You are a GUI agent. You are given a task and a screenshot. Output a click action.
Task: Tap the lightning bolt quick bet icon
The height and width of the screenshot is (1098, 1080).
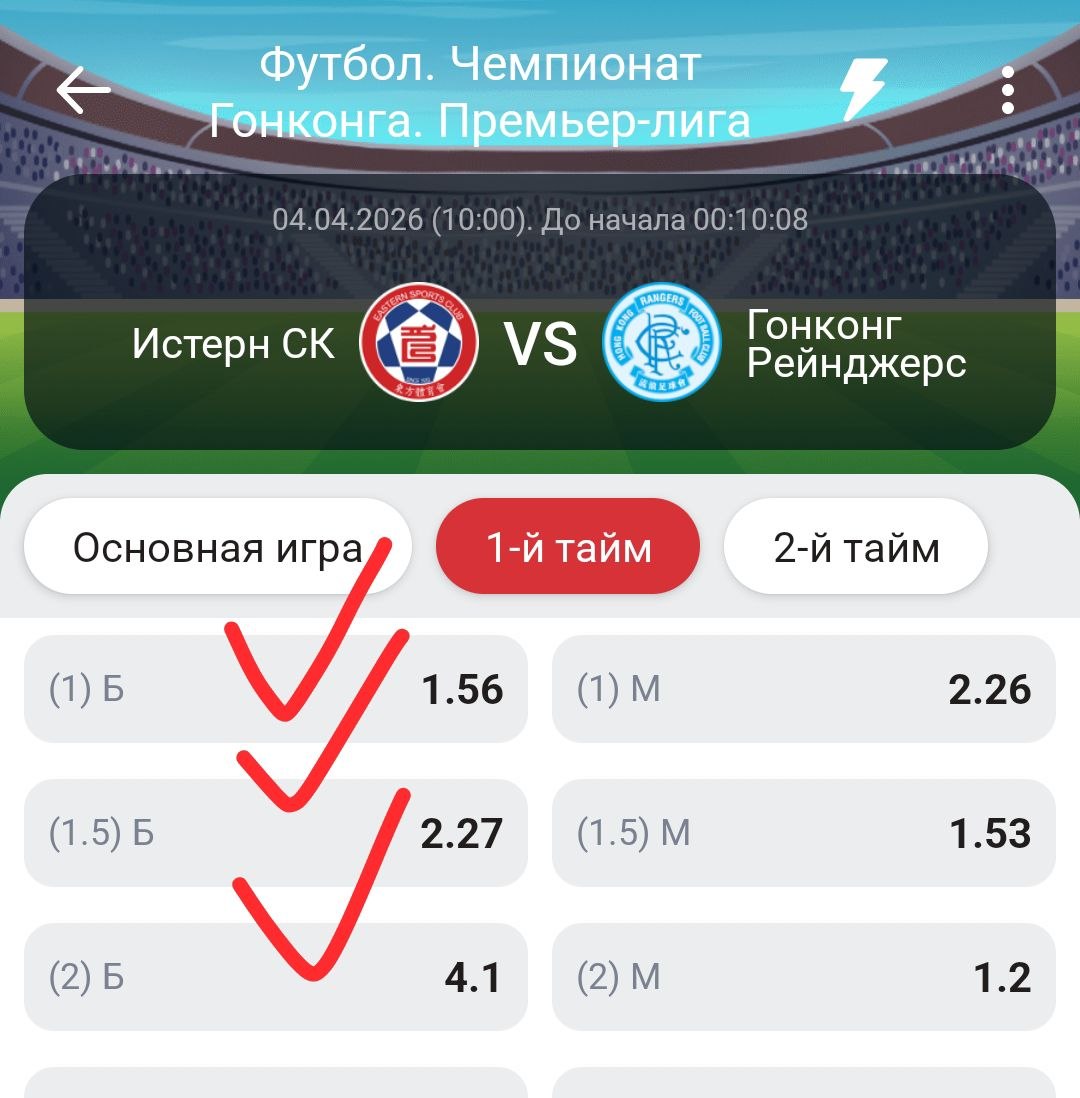coord(862,89)
